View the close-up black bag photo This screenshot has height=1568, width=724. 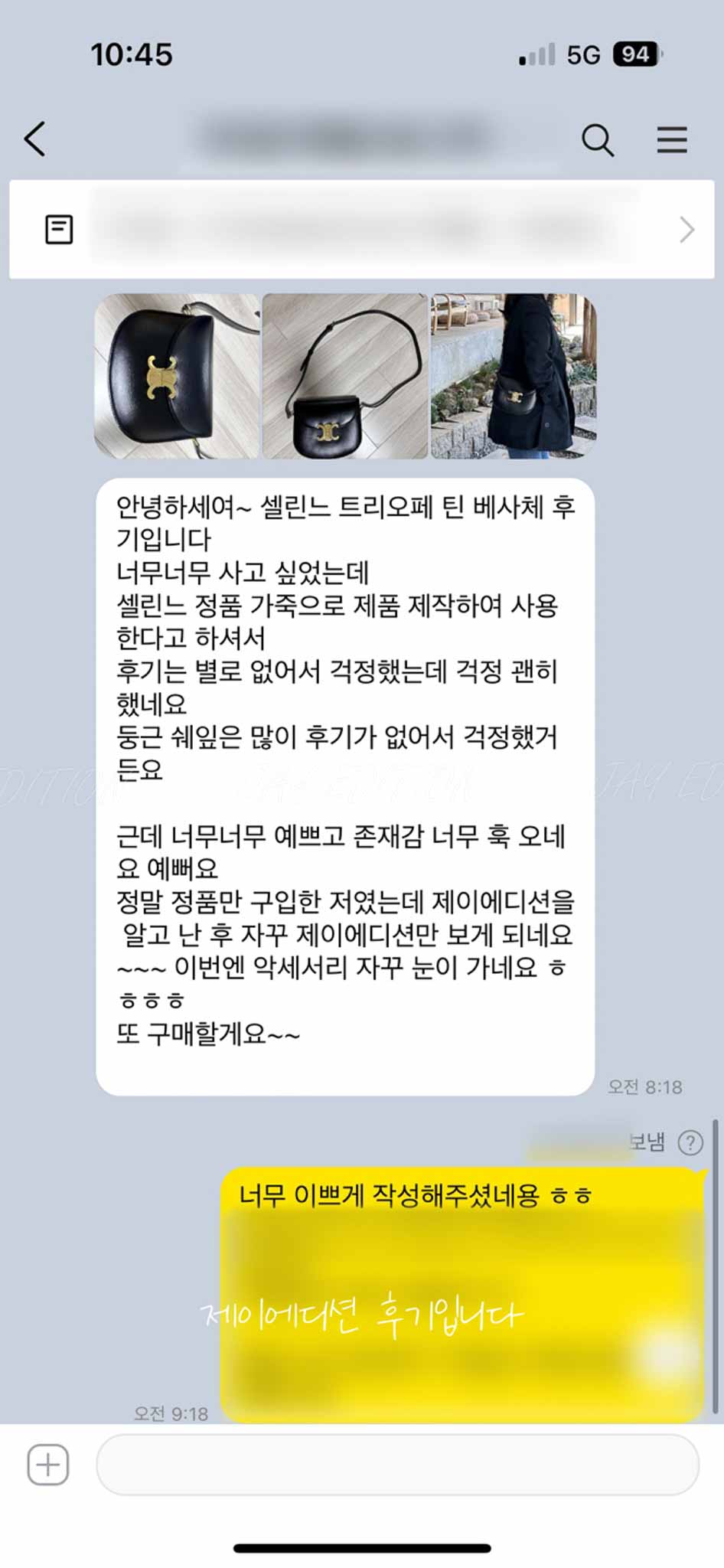(x=177, y=376)
